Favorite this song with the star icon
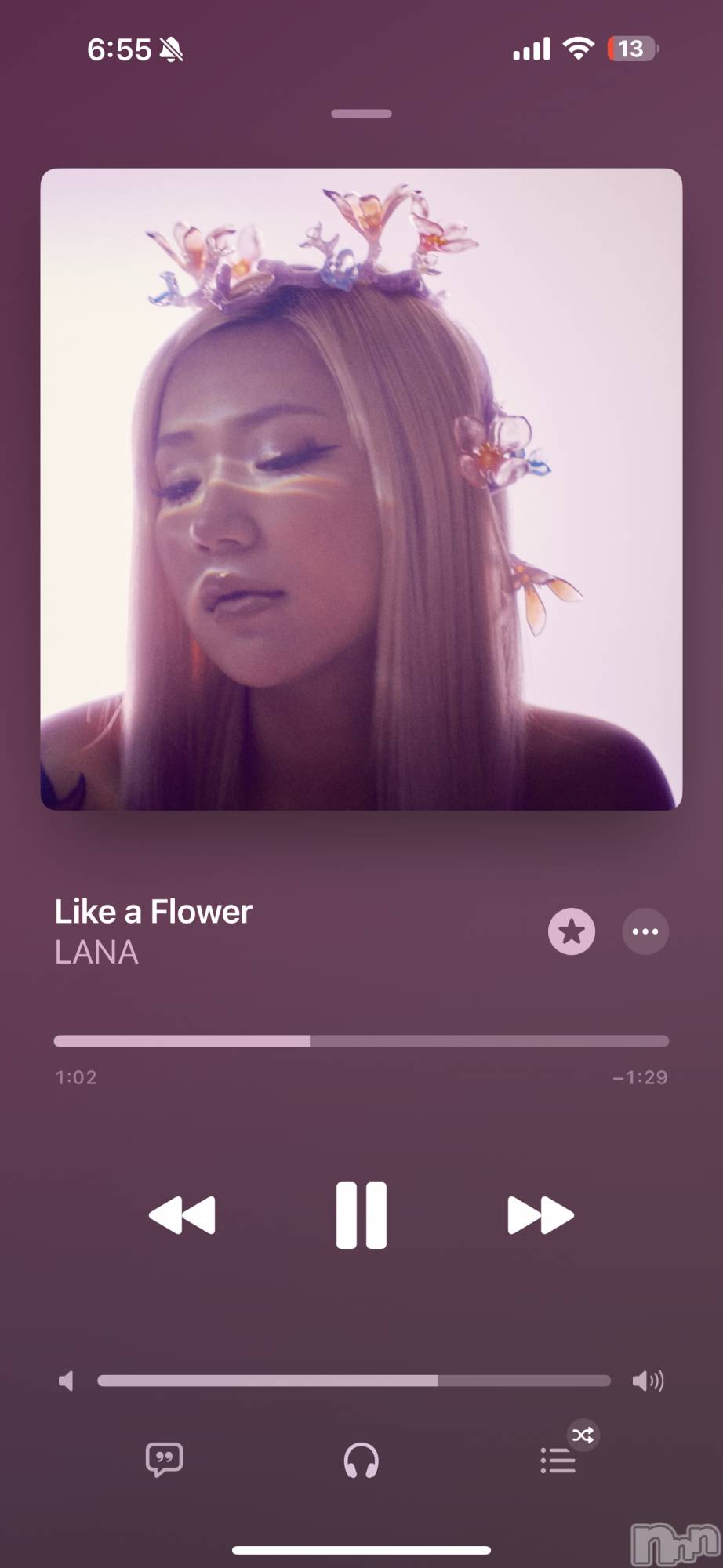The height and width of the screenshot is (1568, 723). [x=571, y=931]
